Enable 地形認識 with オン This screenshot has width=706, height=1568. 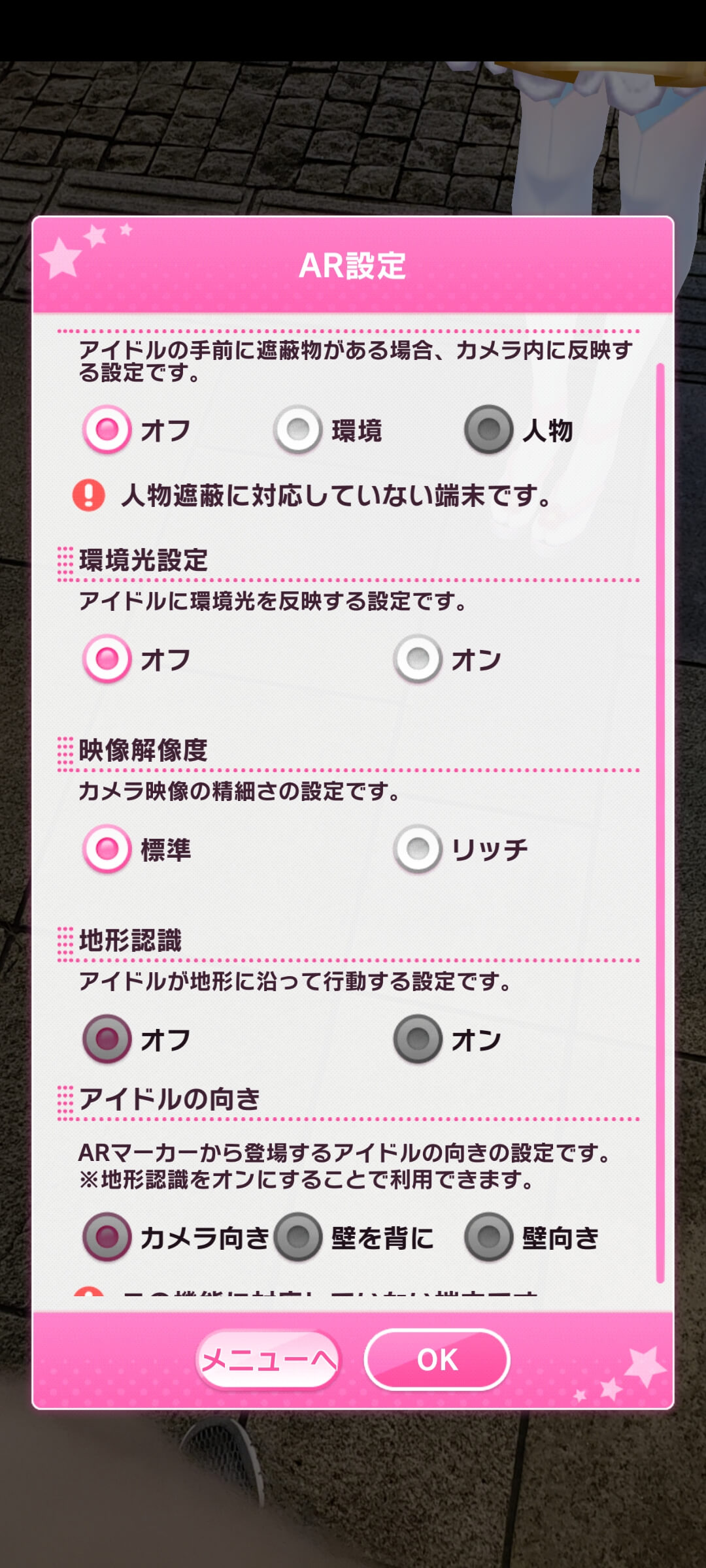coord(418,1039)
